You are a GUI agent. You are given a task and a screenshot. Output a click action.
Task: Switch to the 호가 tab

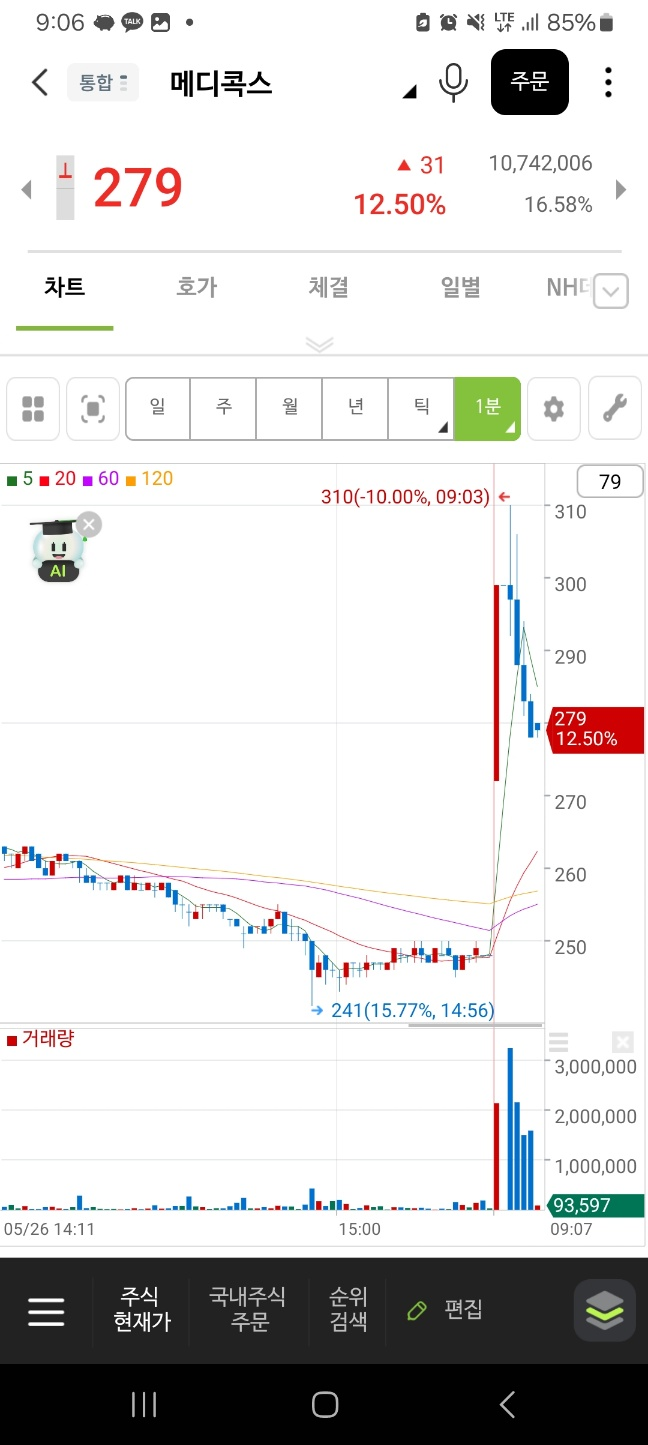(196, 288)
